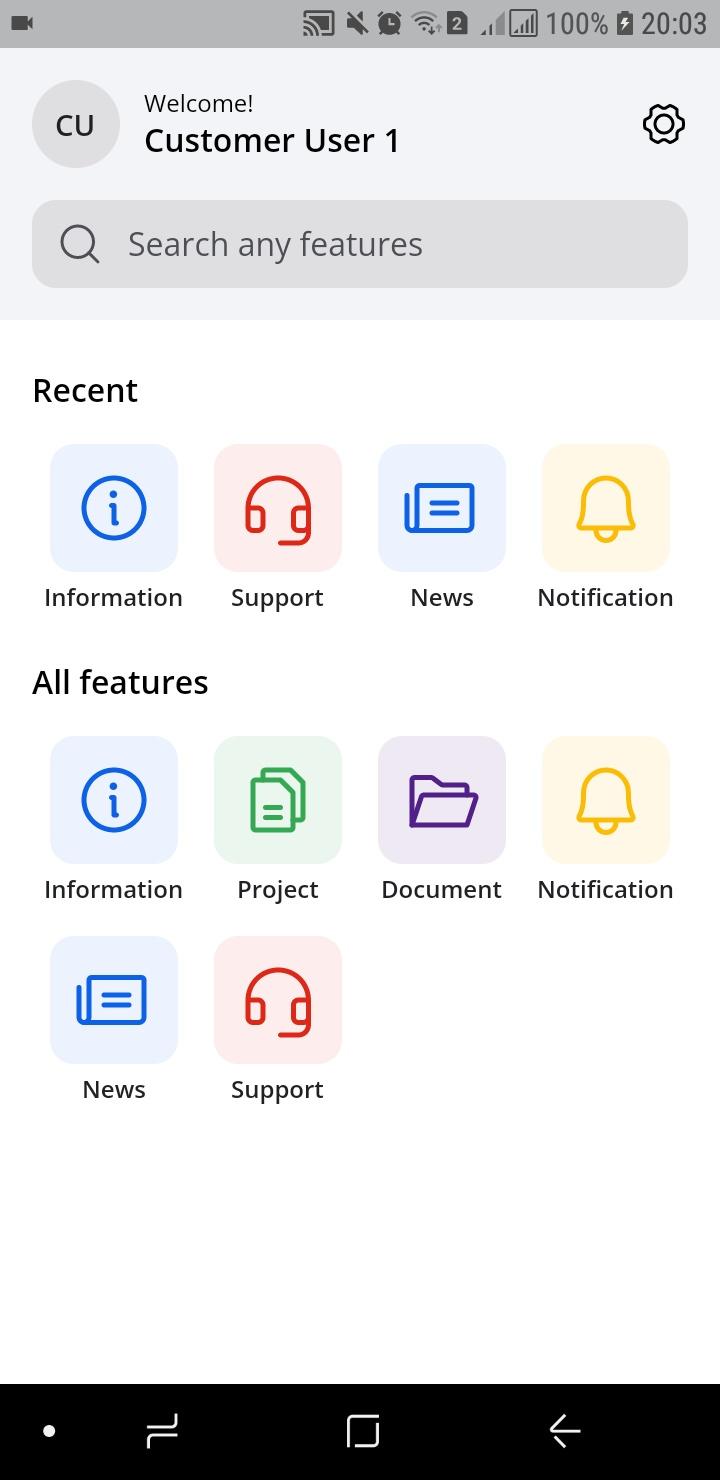Image resolution: width=720 pixels, height=1480 pixels.
Task: Tap the system home button
Action: [363, 1431]
